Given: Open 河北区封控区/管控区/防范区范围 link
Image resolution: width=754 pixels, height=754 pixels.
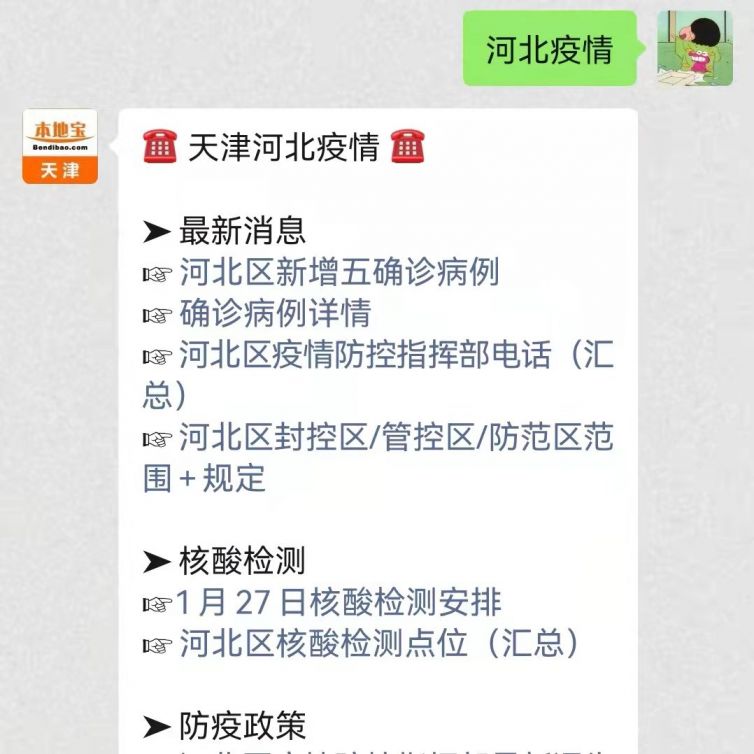Looking at the screenshot, I should tap(395, 437).
